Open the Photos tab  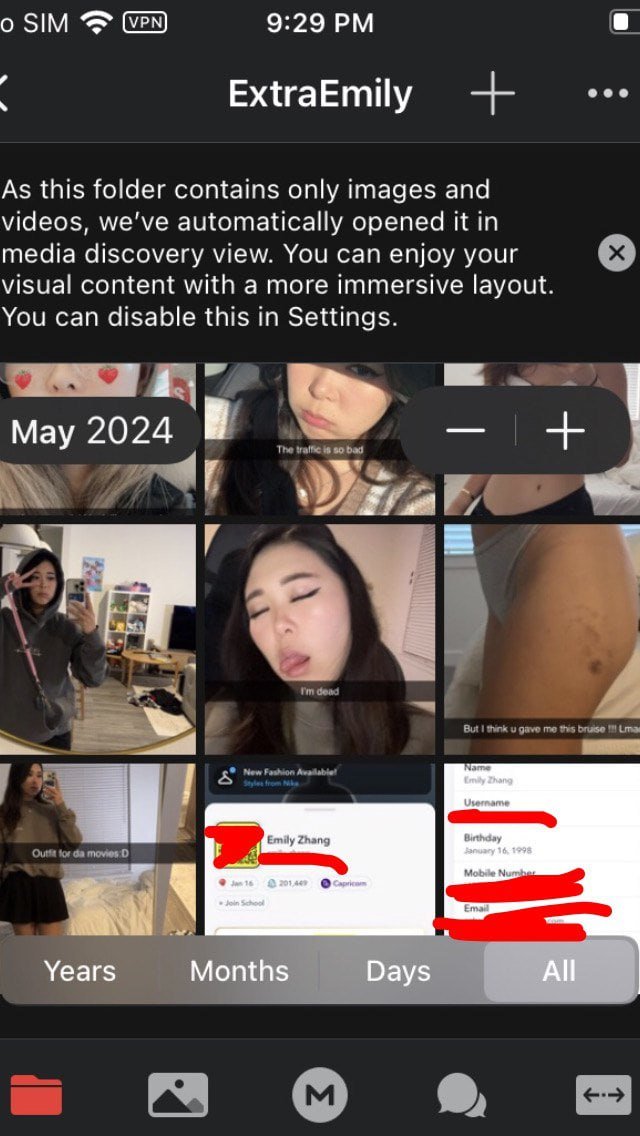pos(178,1095)
